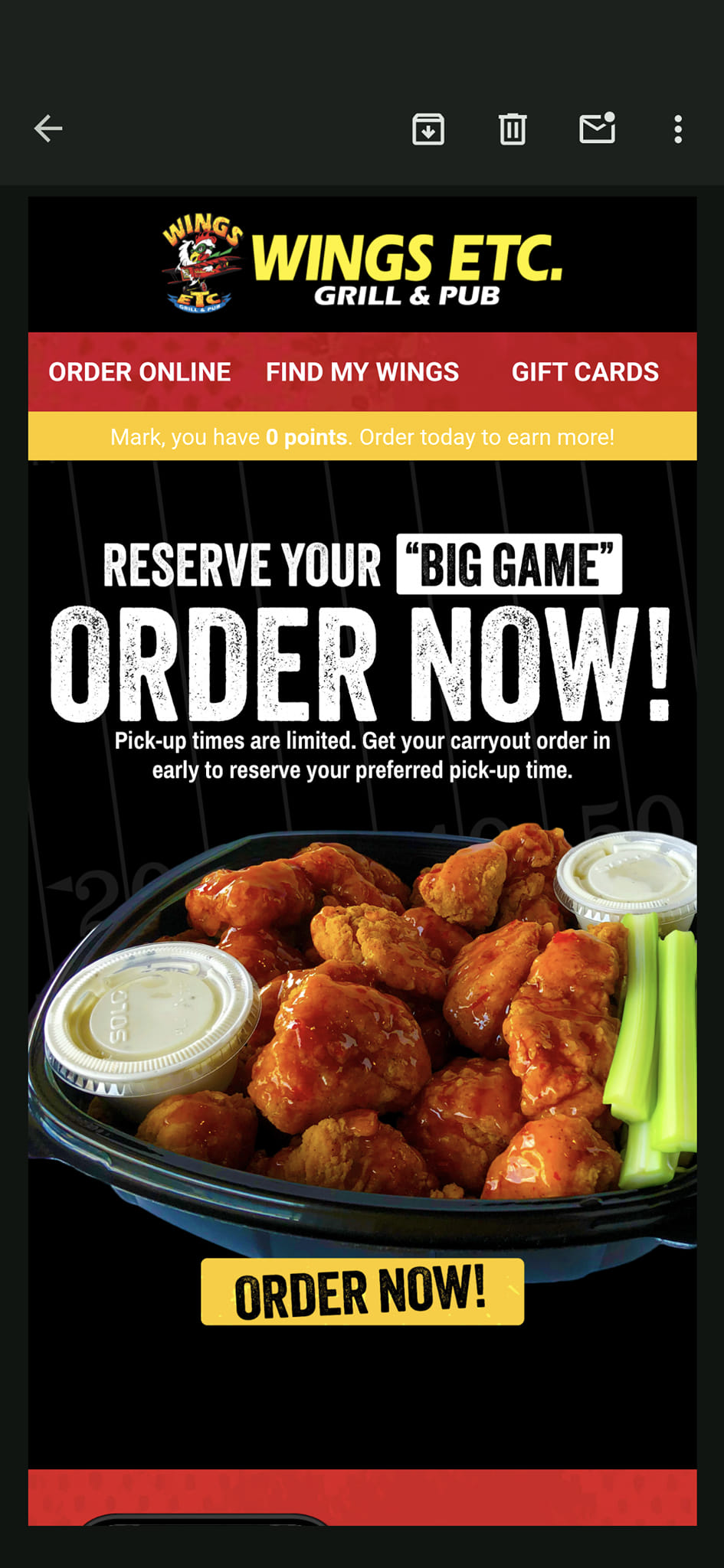Open the Gift Cards link

click(585, 372)
